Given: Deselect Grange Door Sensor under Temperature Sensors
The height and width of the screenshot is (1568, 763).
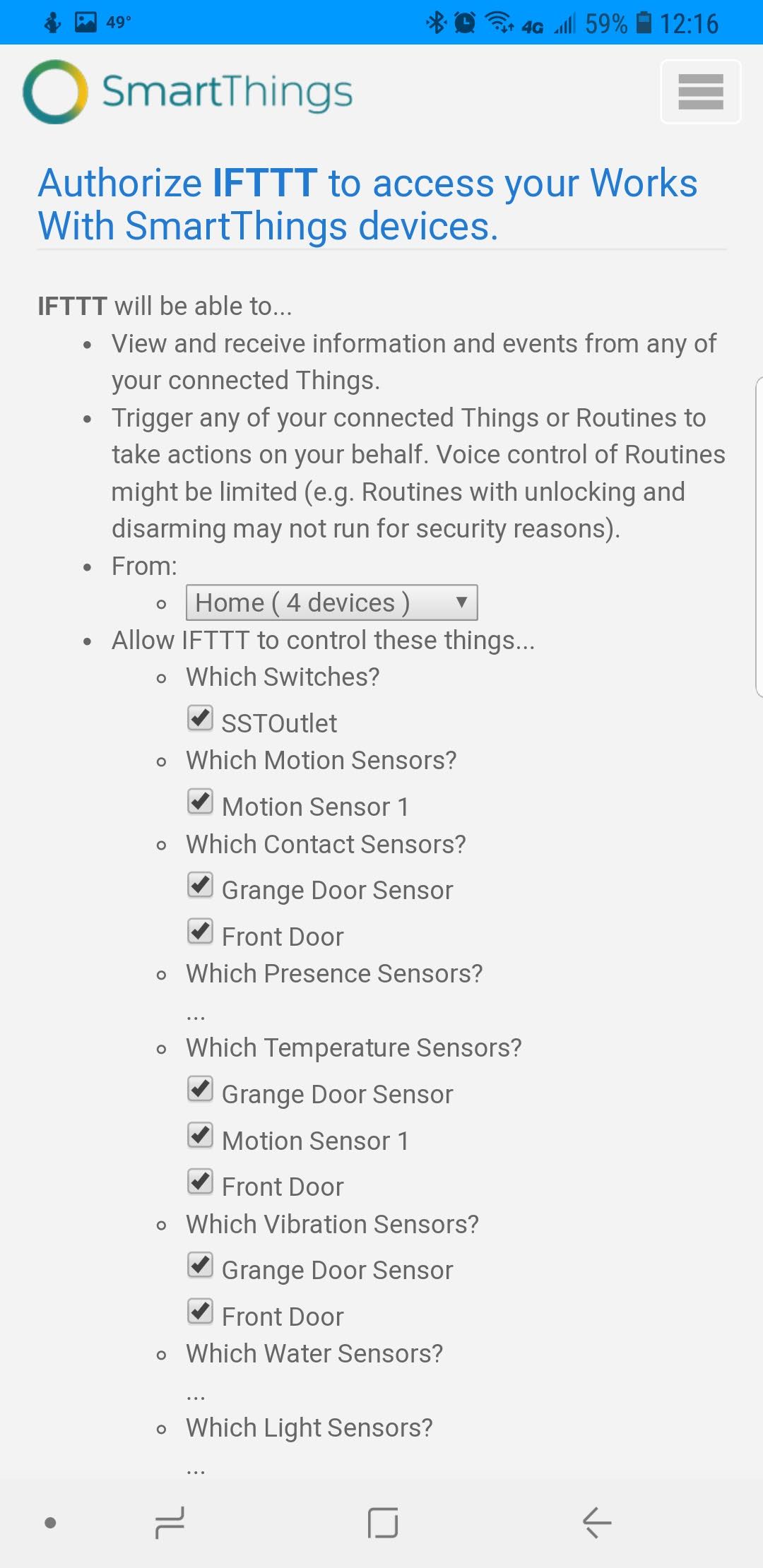Looking at the screenshot, I should click(201, 1089).
